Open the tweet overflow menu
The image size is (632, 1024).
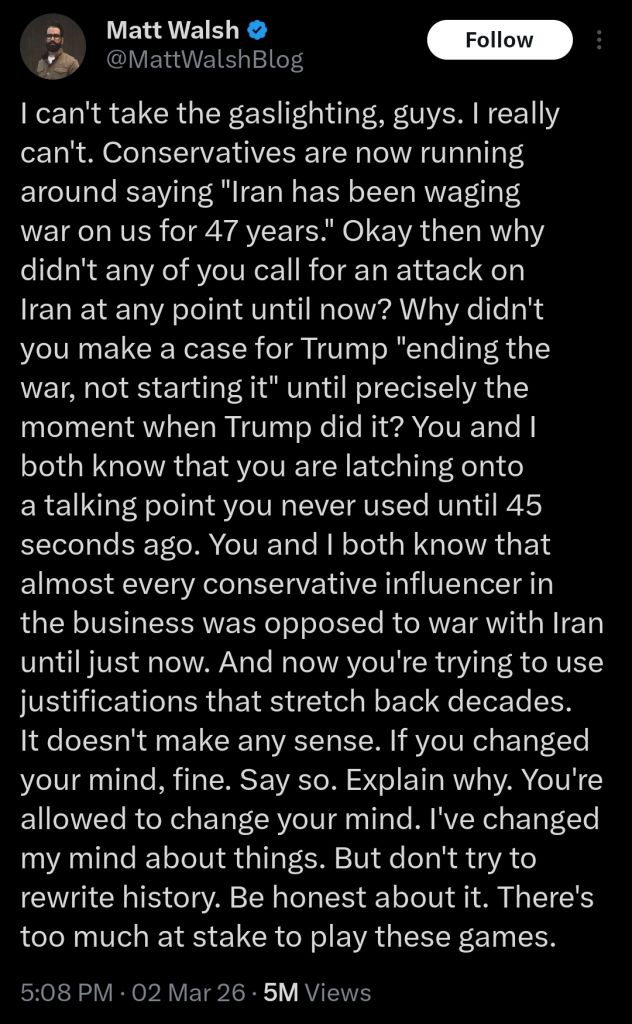pos(599,40)
